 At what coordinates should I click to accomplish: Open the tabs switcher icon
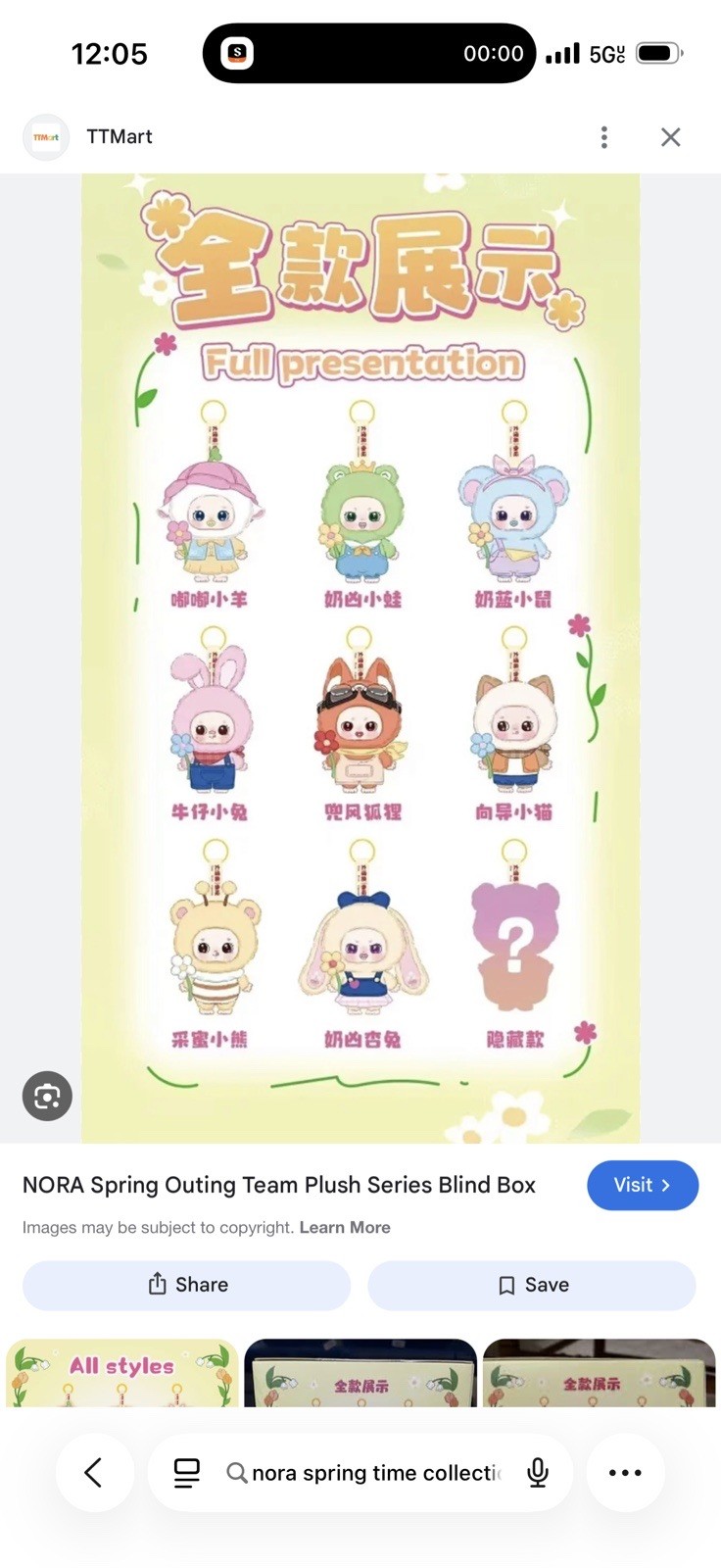pos(186,1472)
